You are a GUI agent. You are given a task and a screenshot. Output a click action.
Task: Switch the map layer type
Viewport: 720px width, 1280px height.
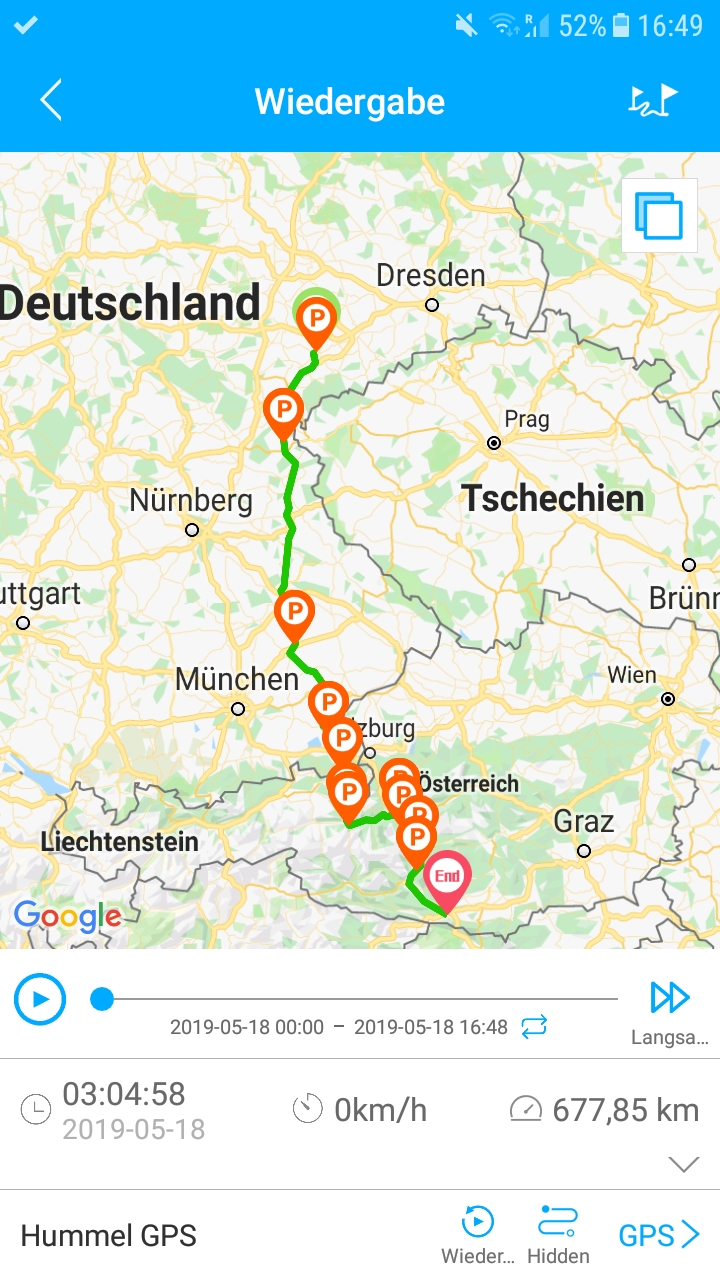click(659, 216)
